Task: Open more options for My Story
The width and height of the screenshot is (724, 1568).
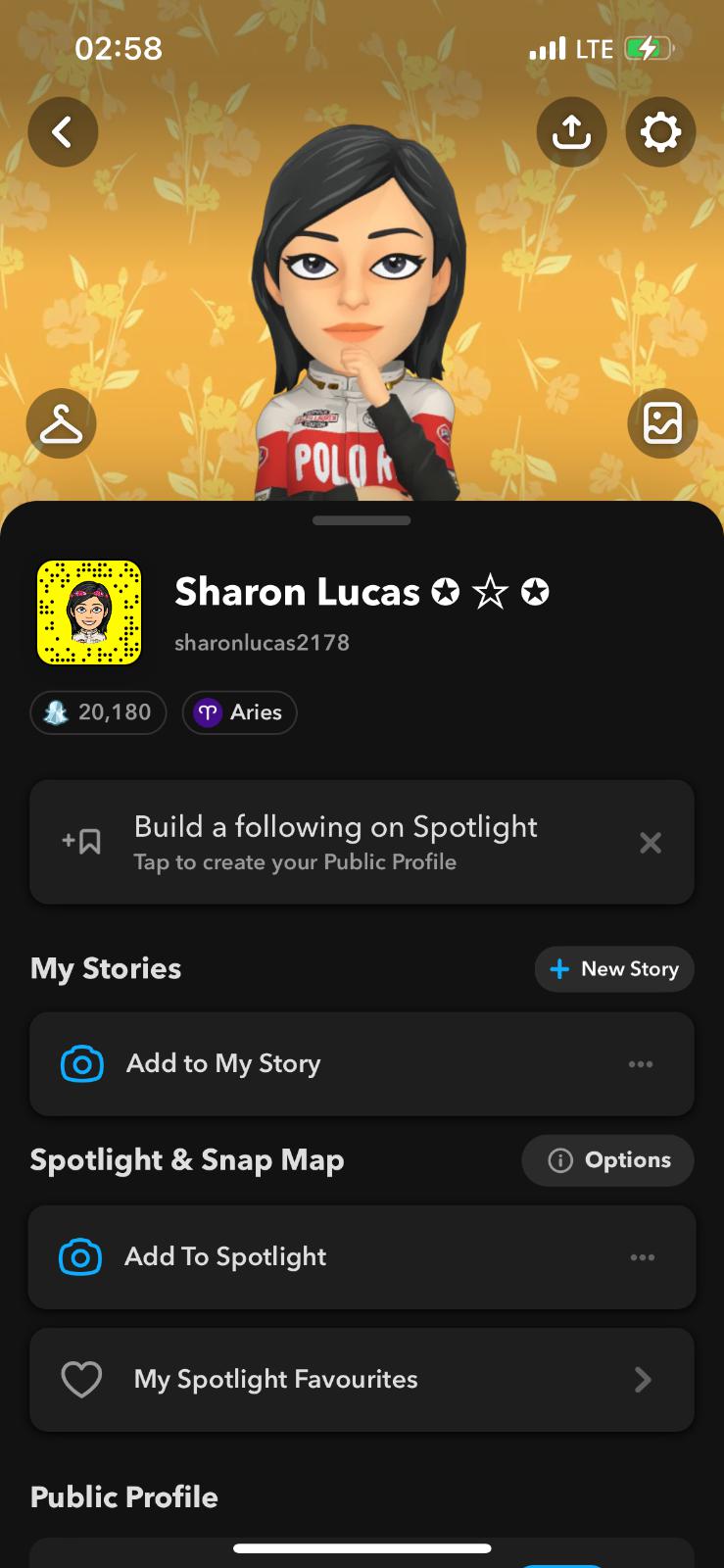Action: (x=641, y=1064)
